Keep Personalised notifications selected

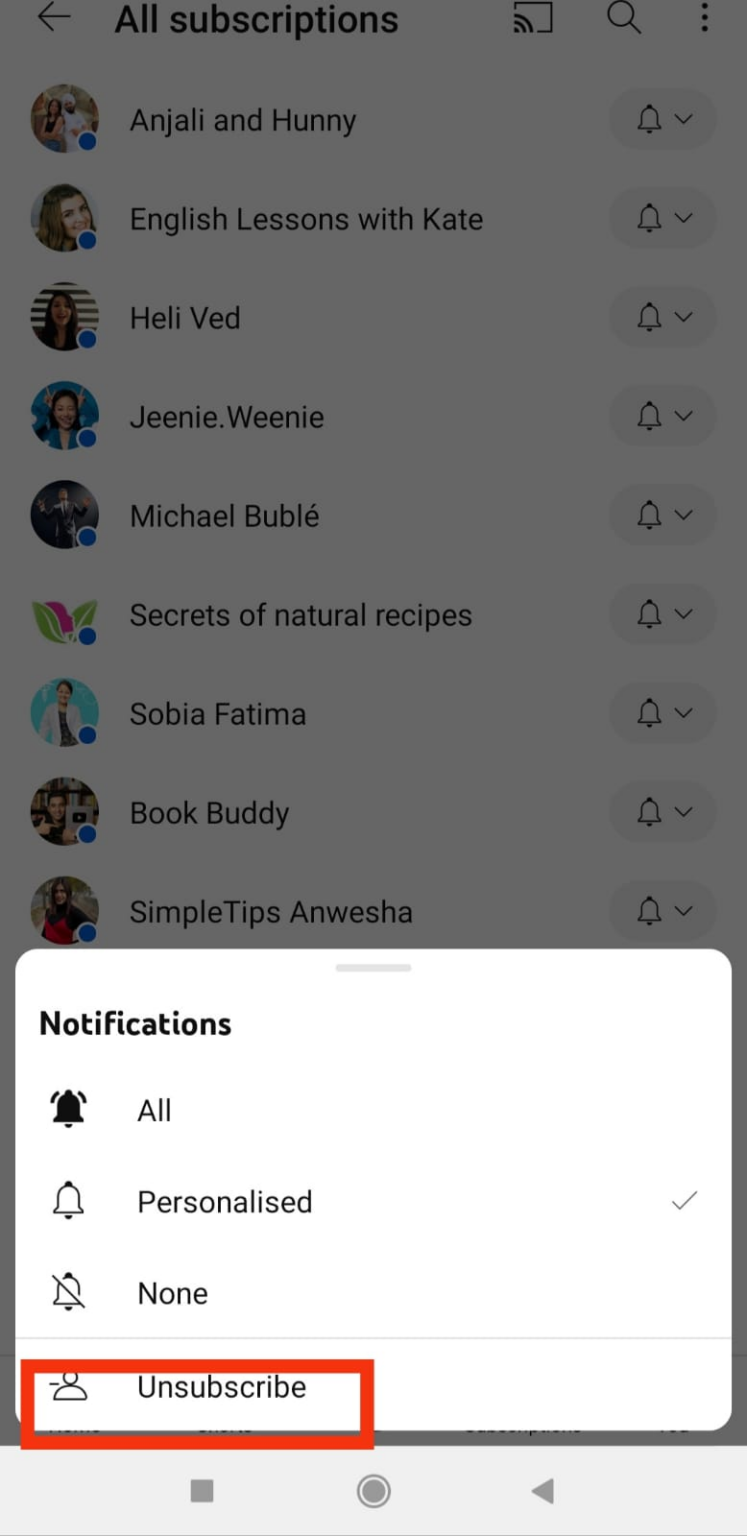click(x=224, y=1202)
